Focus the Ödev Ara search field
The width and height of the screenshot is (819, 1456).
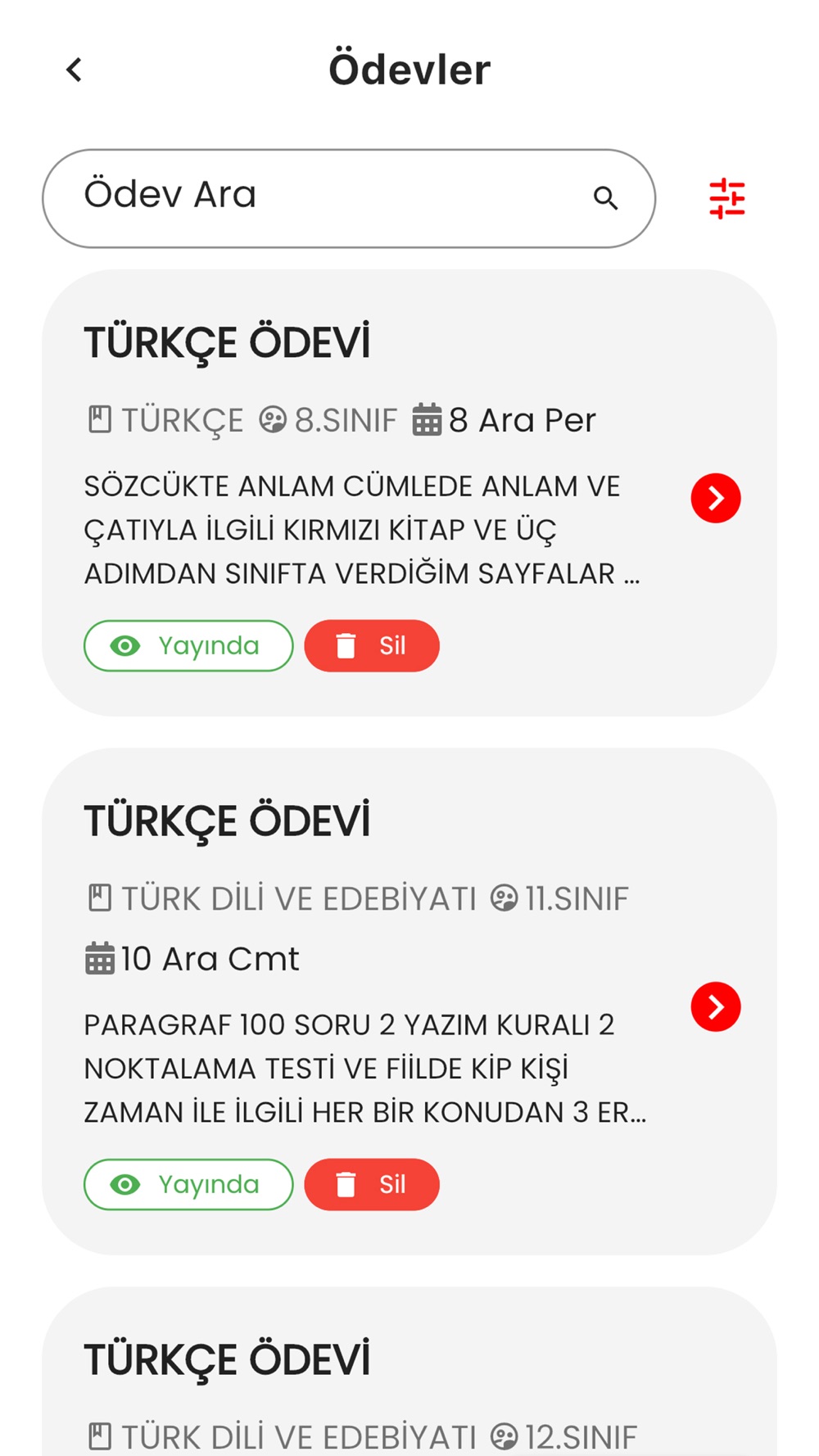tap(328, 198)
